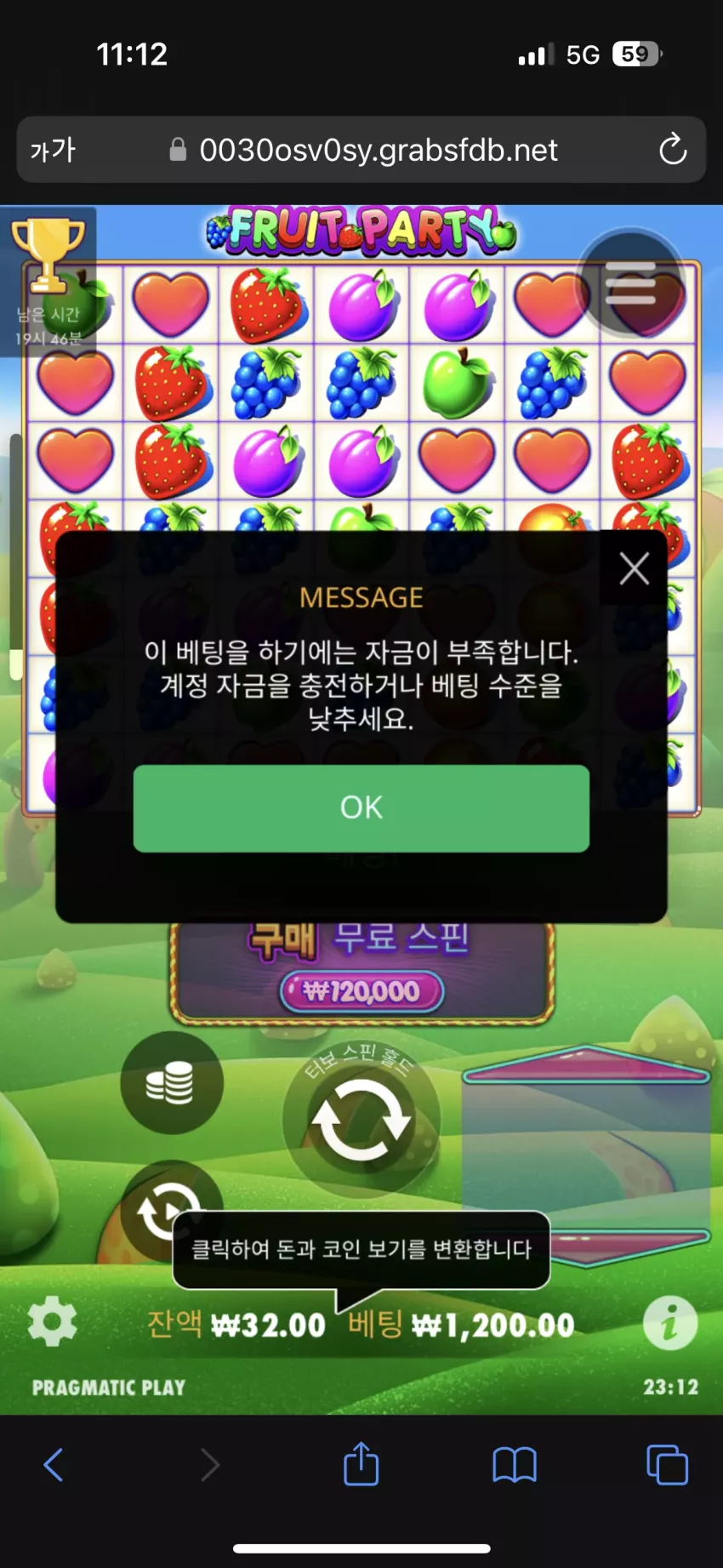Tap the spin button
Viewport: 723px width, 1568px height.
click(x=361, y=1120)
